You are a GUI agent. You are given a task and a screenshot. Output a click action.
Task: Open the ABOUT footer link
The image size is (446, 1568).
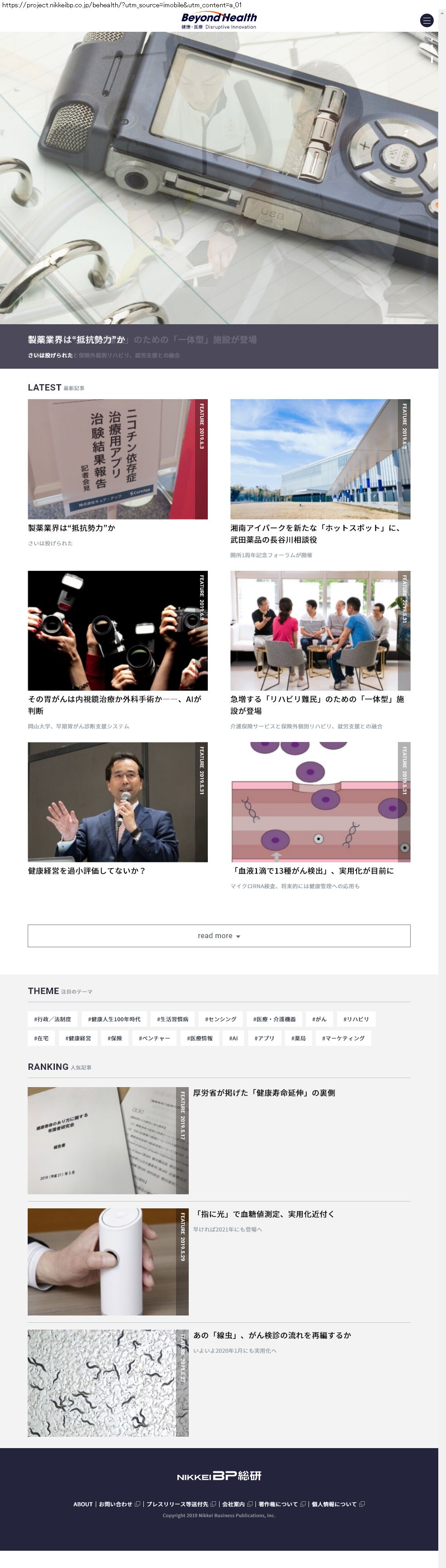tap(83, 1504)
